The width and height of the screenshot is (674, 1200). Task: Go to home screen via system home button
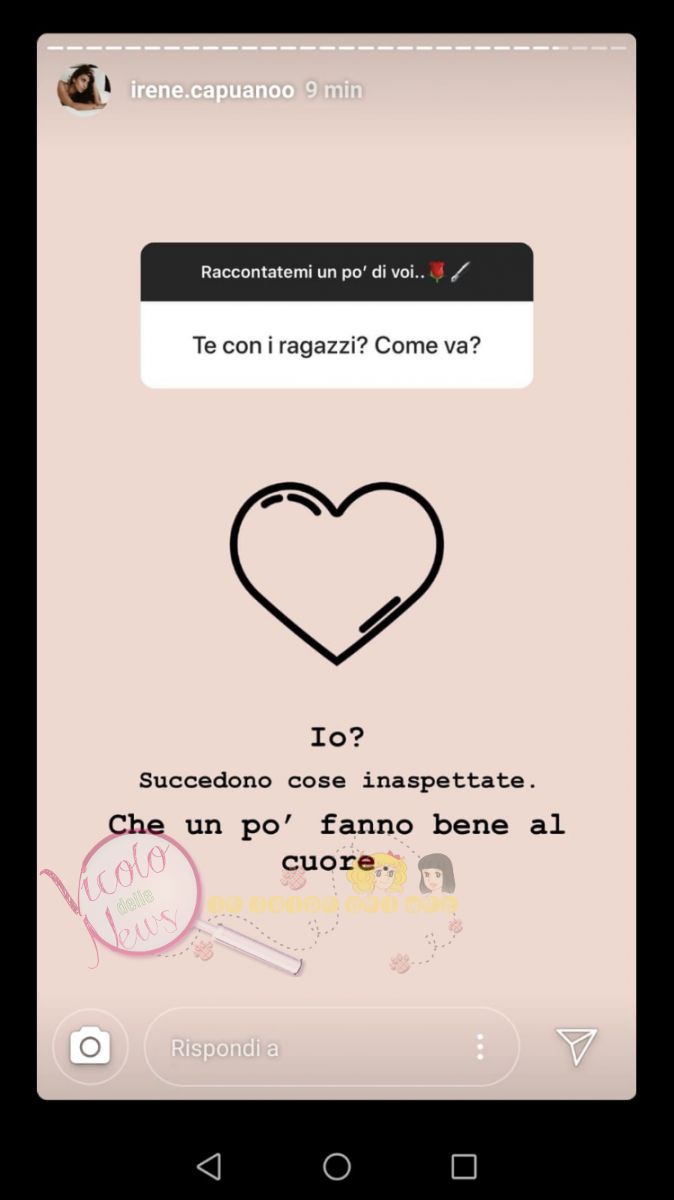click(337, 1166)
